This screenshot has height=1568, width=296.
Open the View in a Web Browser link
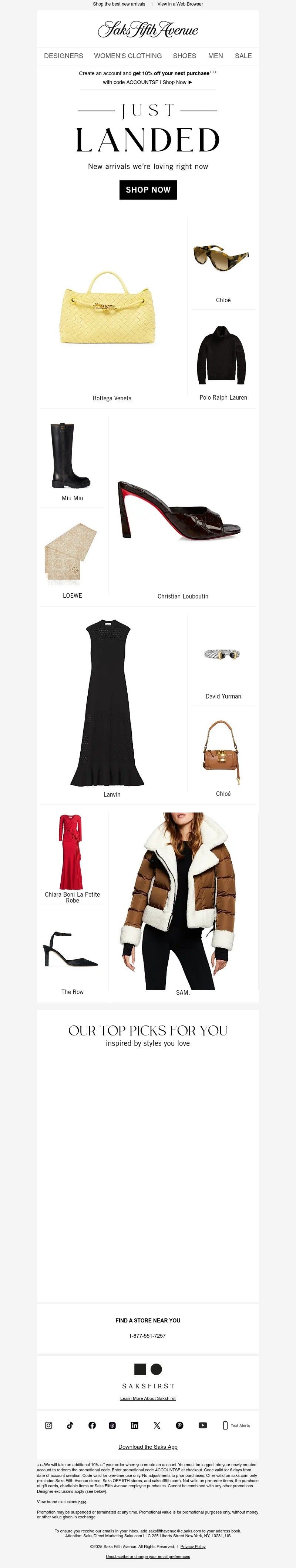coord(180,4)
